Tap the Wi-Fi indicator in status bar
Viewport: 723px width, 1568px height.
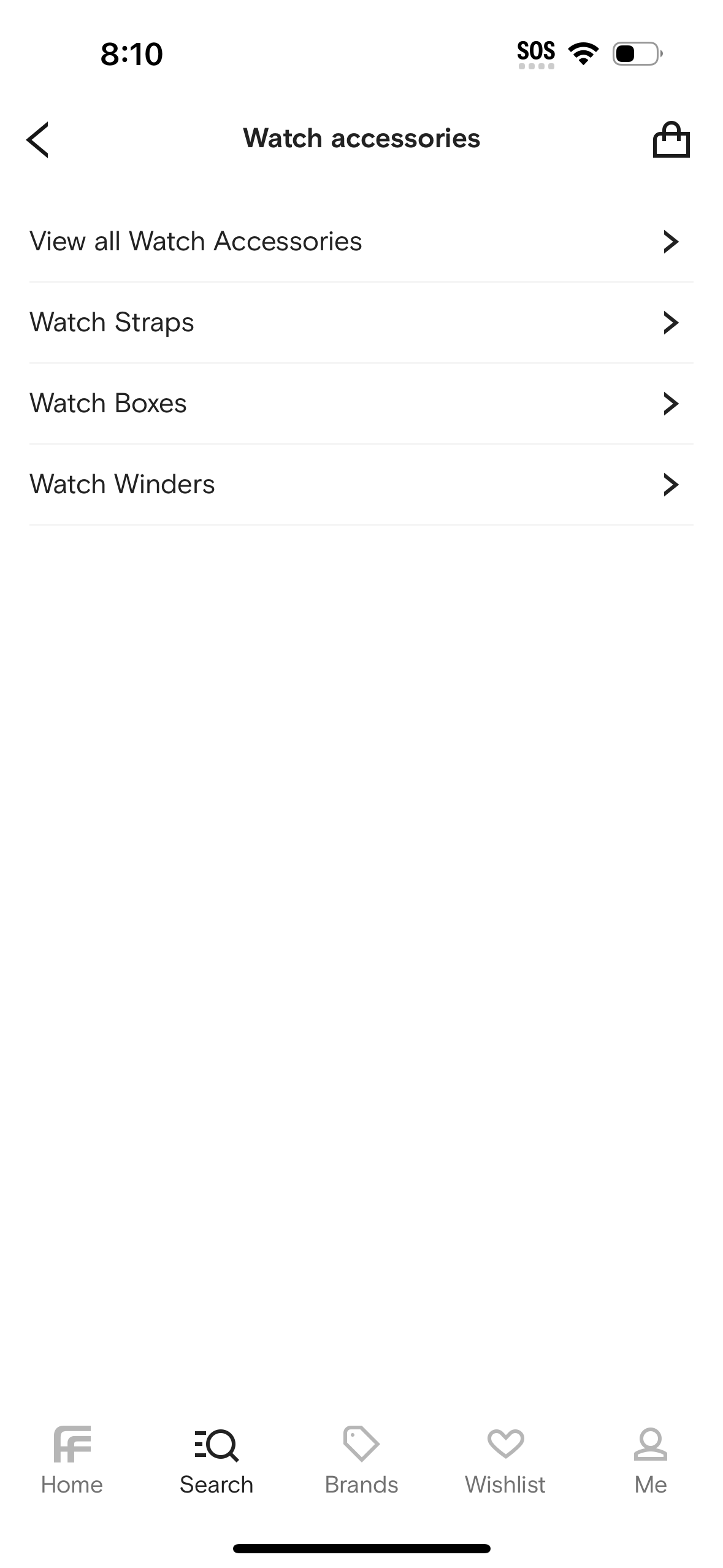point(583,53)
